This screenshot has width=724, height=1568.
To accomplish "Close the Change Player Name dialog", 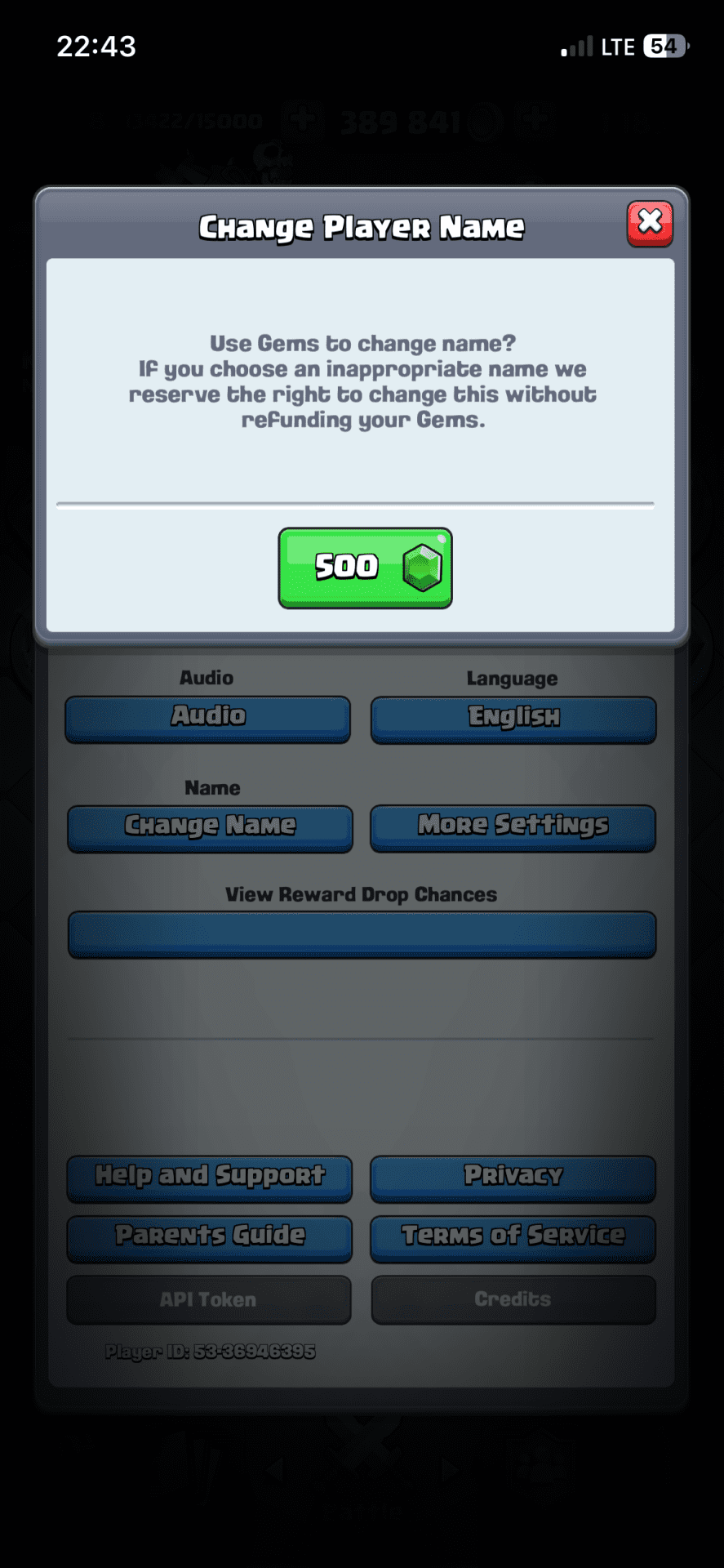I will (x=650, y=223).
